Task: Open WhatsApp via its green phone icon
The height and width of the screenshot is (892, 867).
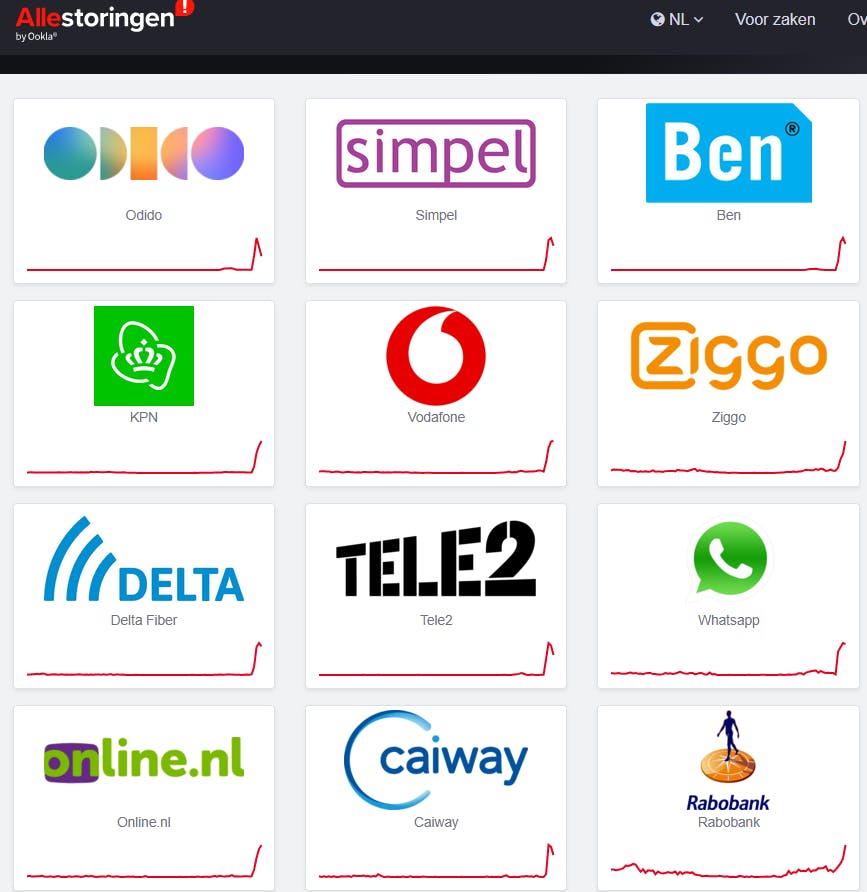Action: pyautogui.click(x=728, y=558)
